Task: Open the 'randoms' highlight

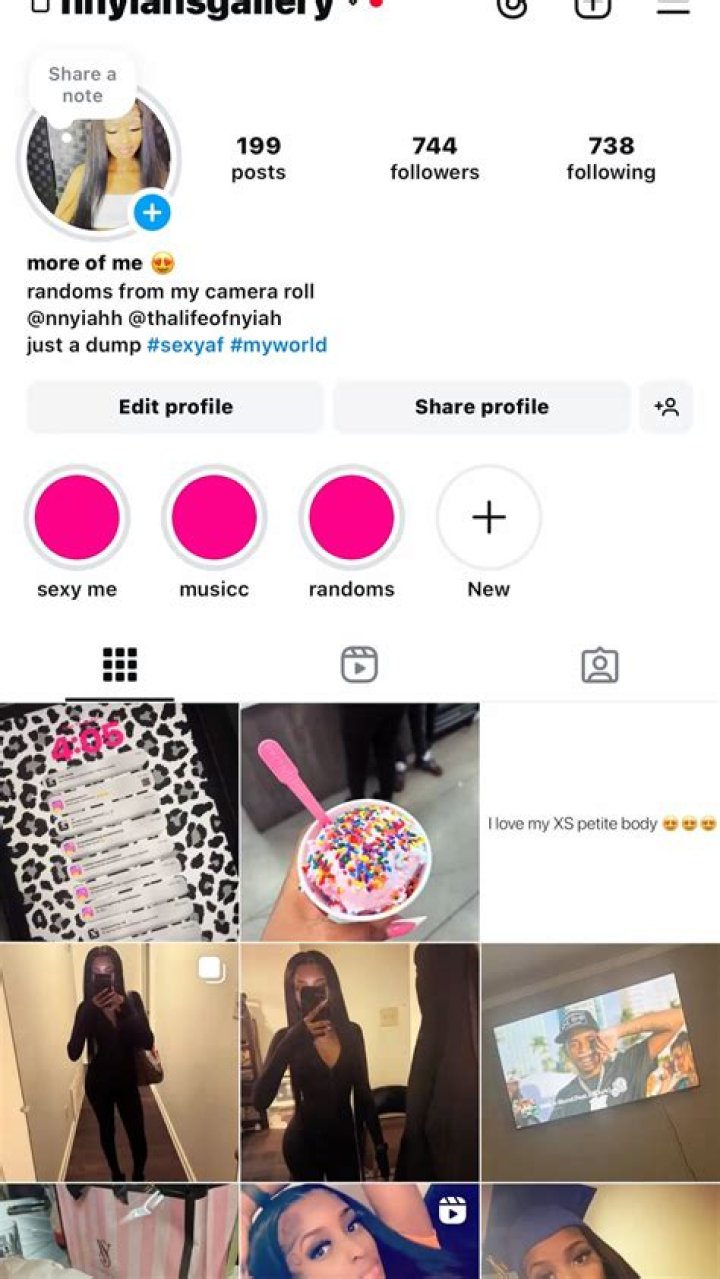Action: [351, 517]
